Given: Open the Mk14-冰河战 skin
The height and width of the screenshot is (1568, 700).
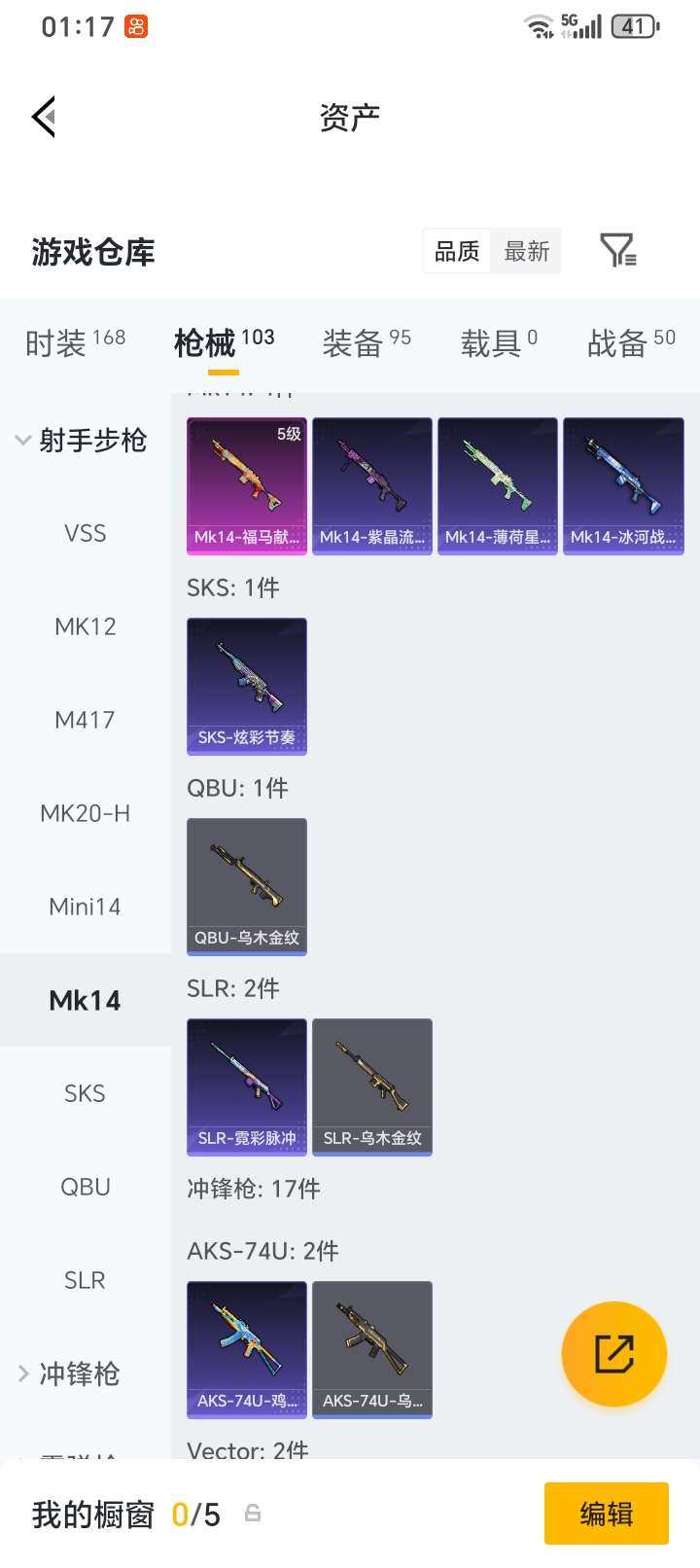Looking at the screenshot, I should coord(623,486).
